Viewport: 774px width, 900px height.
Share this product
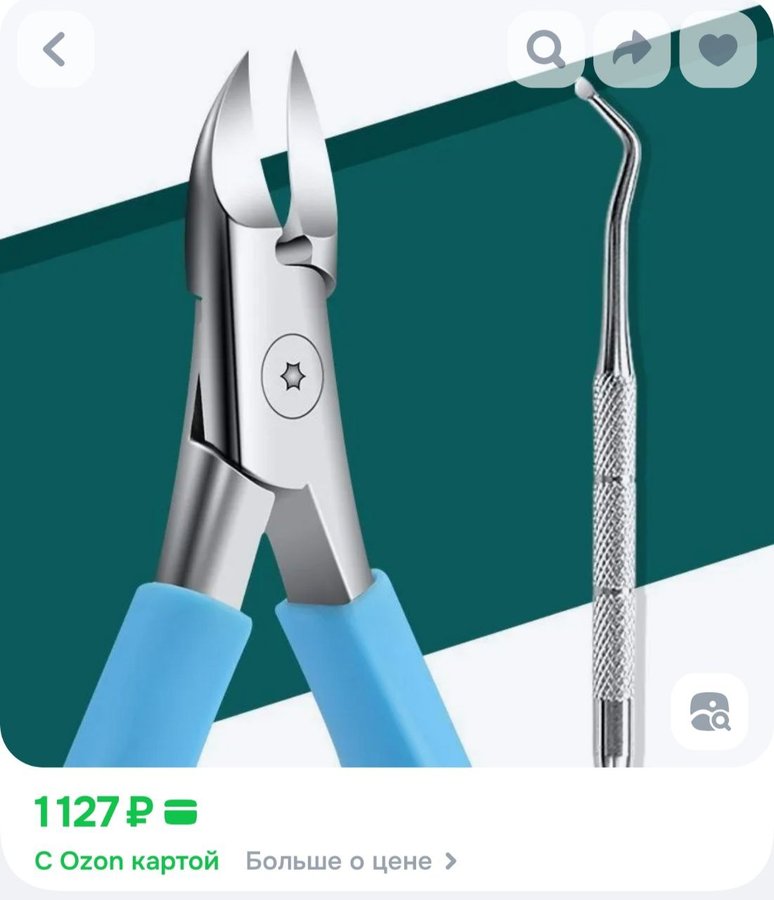click(x=632, y=49)
